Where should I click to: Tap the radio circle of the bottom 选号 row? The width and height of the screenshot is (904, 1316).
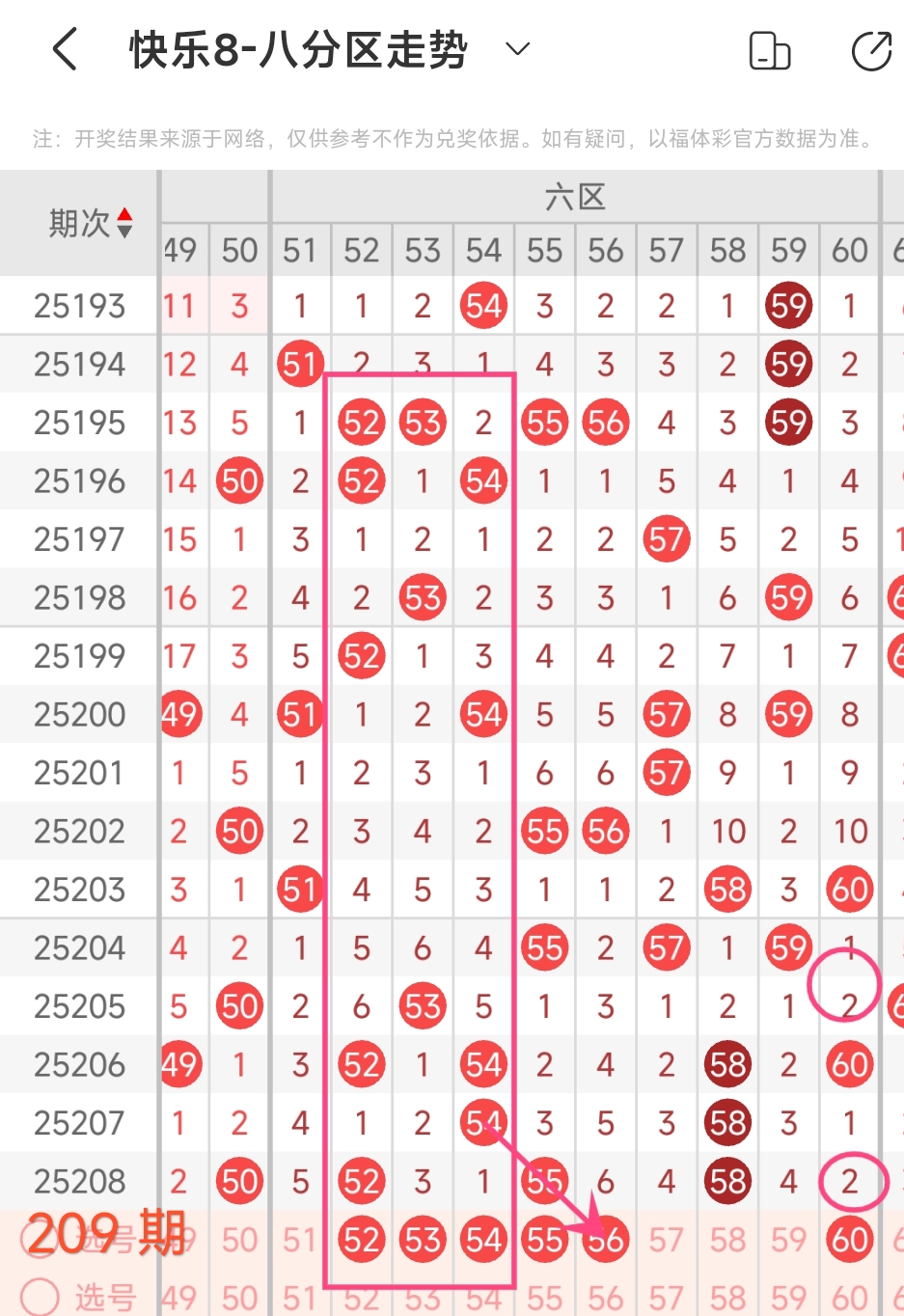[40, 1297]
